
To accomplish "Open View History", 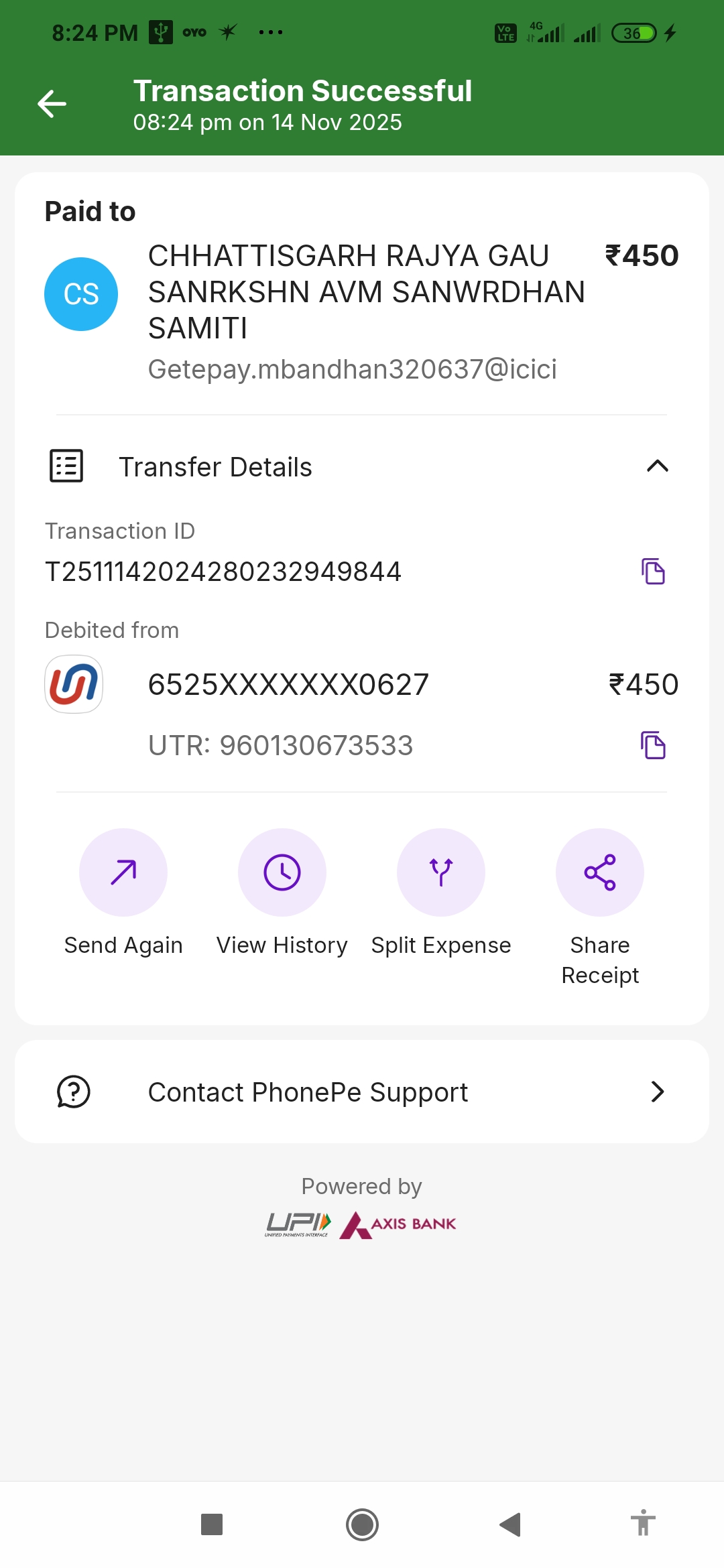I will [282, 872].
